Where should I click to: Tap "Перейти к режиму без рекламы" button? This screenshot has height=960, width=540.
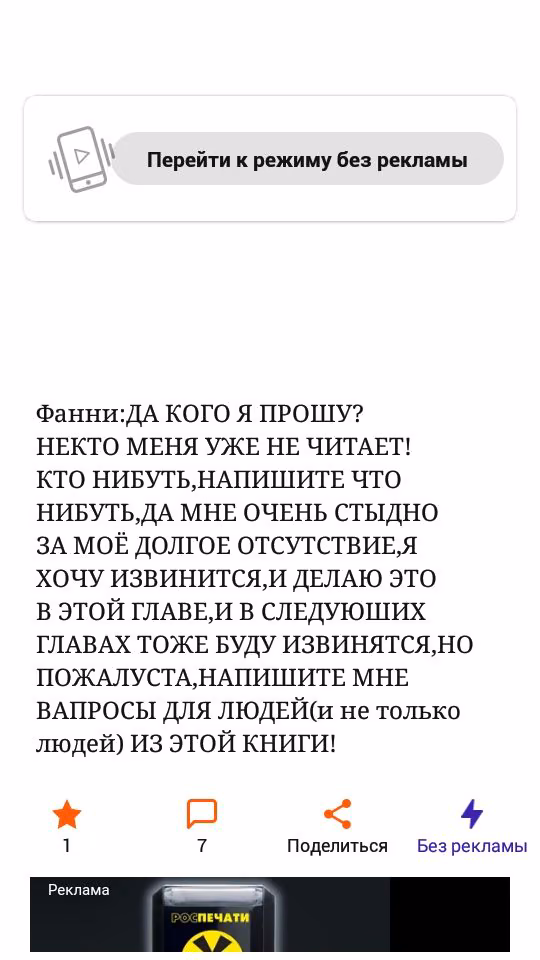tap(307, 159)
